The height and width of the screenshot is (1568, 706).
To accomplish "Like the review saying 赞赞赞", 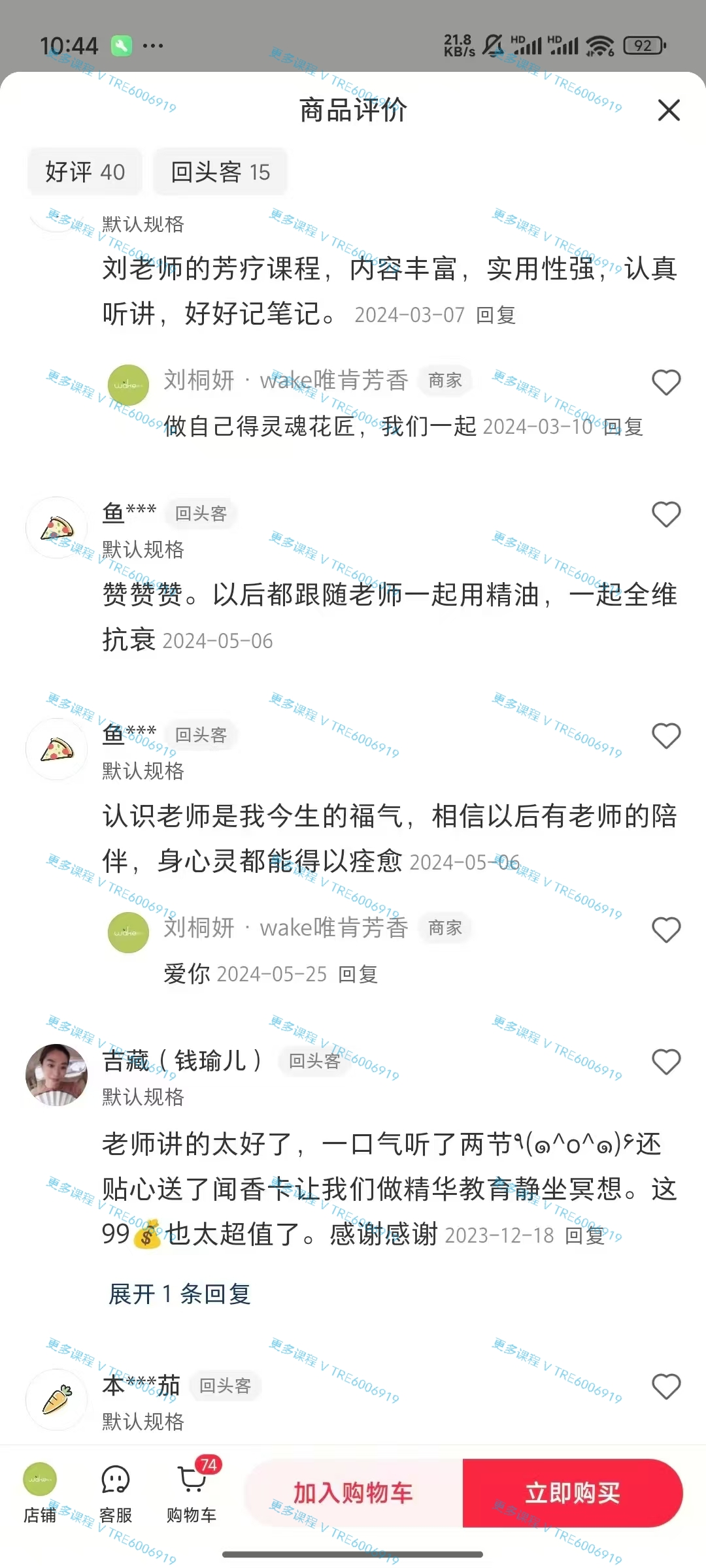I will point(666,514).
